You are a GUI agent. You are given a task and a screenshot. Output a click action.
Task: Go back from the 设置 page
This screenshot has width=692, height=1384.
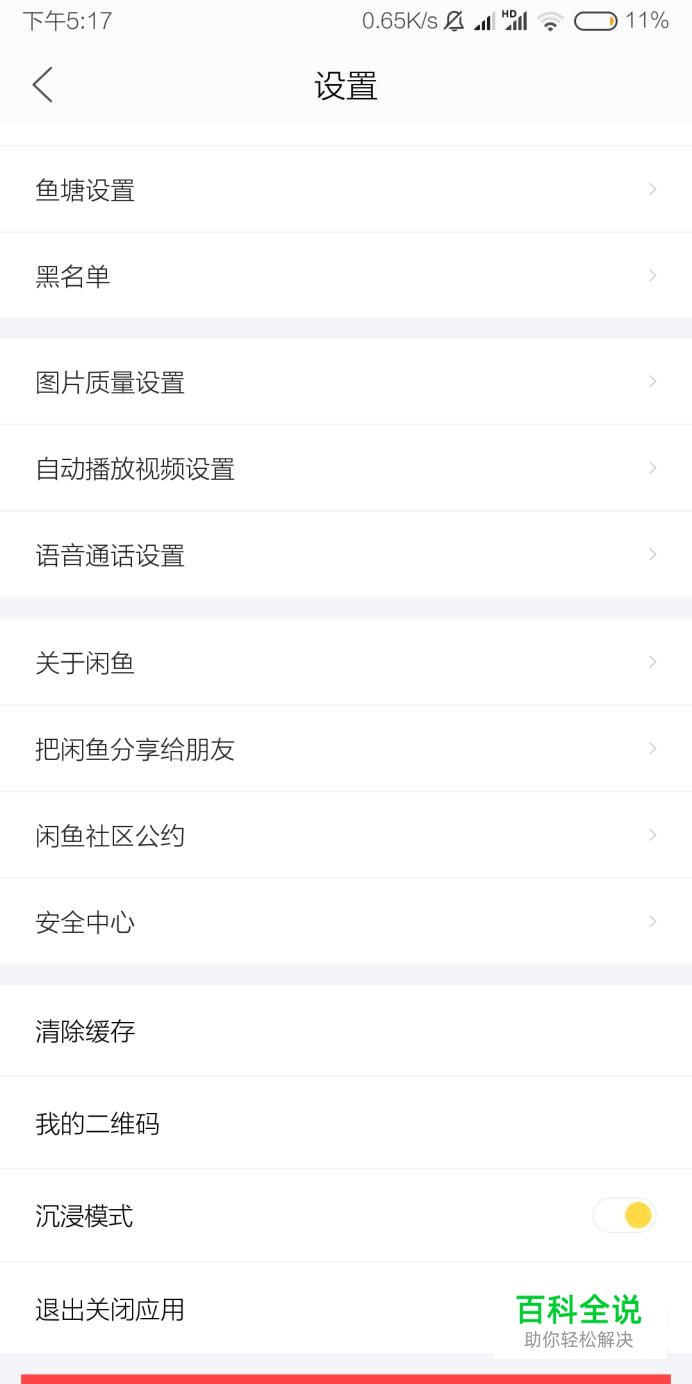point(42,86)
